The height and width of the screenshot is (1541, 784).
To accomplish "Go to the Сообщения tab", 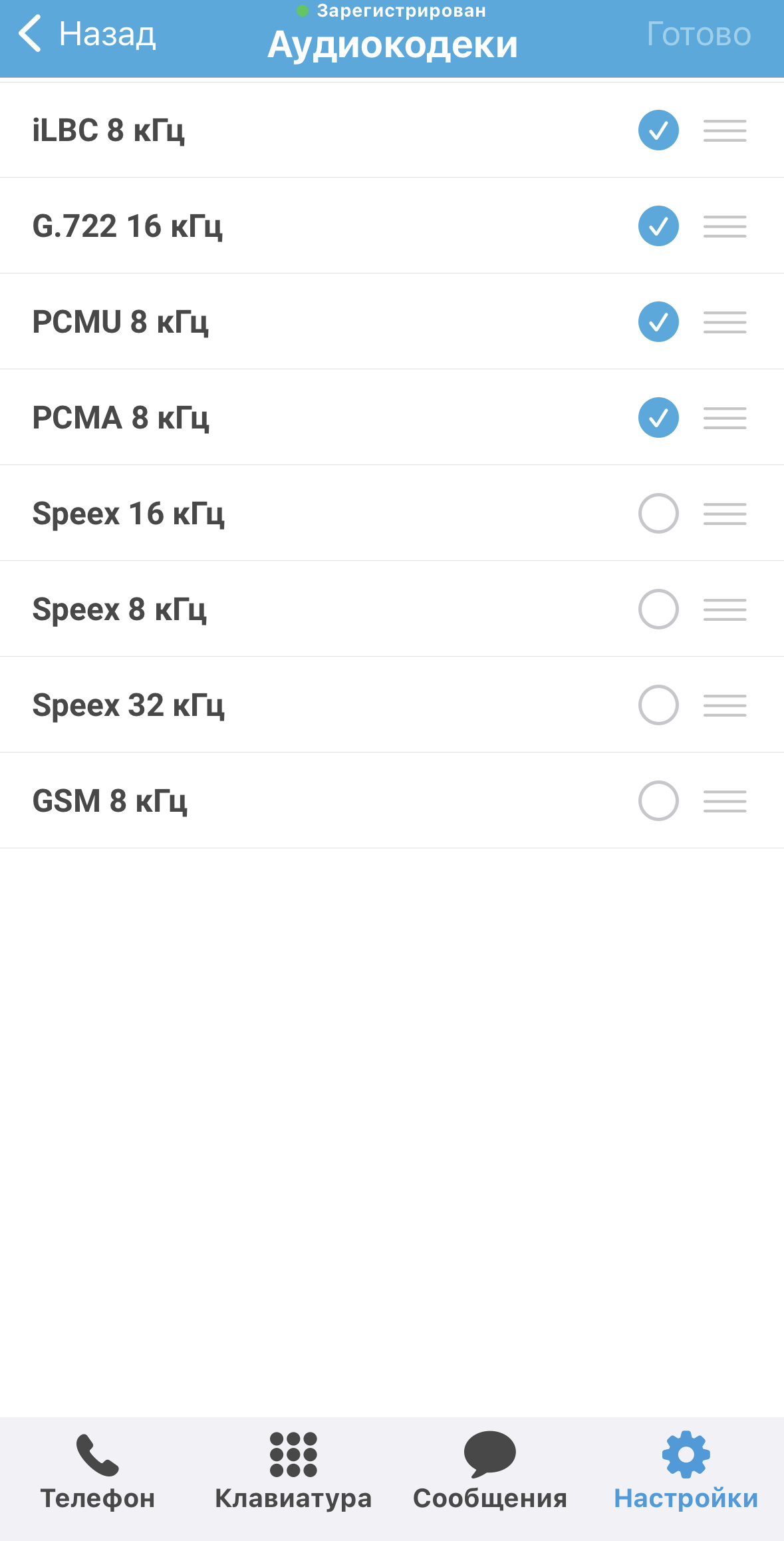I will click(490, 1472).
